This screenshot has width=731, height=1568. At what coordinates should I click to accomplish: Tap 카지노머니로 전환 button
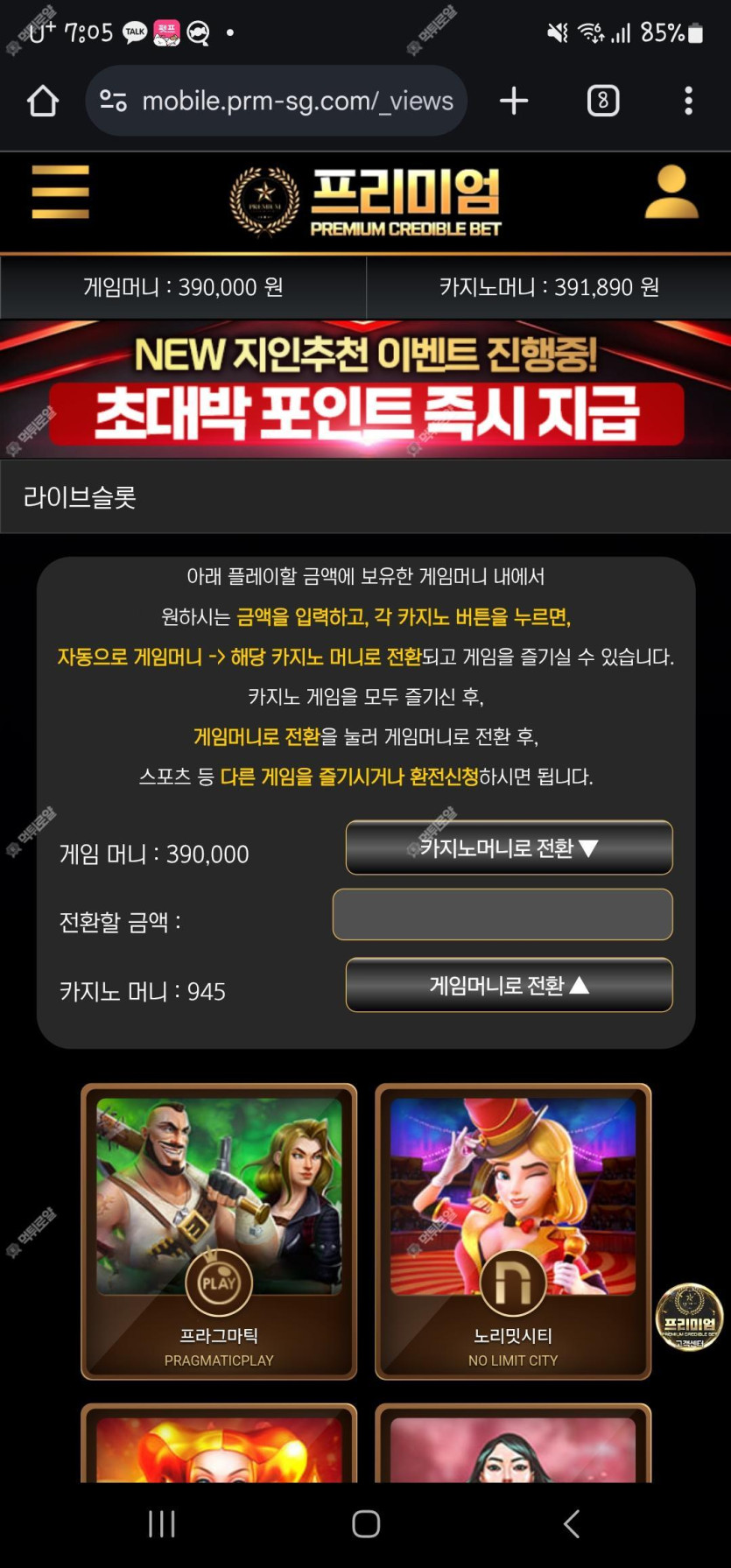coord(509,847)
